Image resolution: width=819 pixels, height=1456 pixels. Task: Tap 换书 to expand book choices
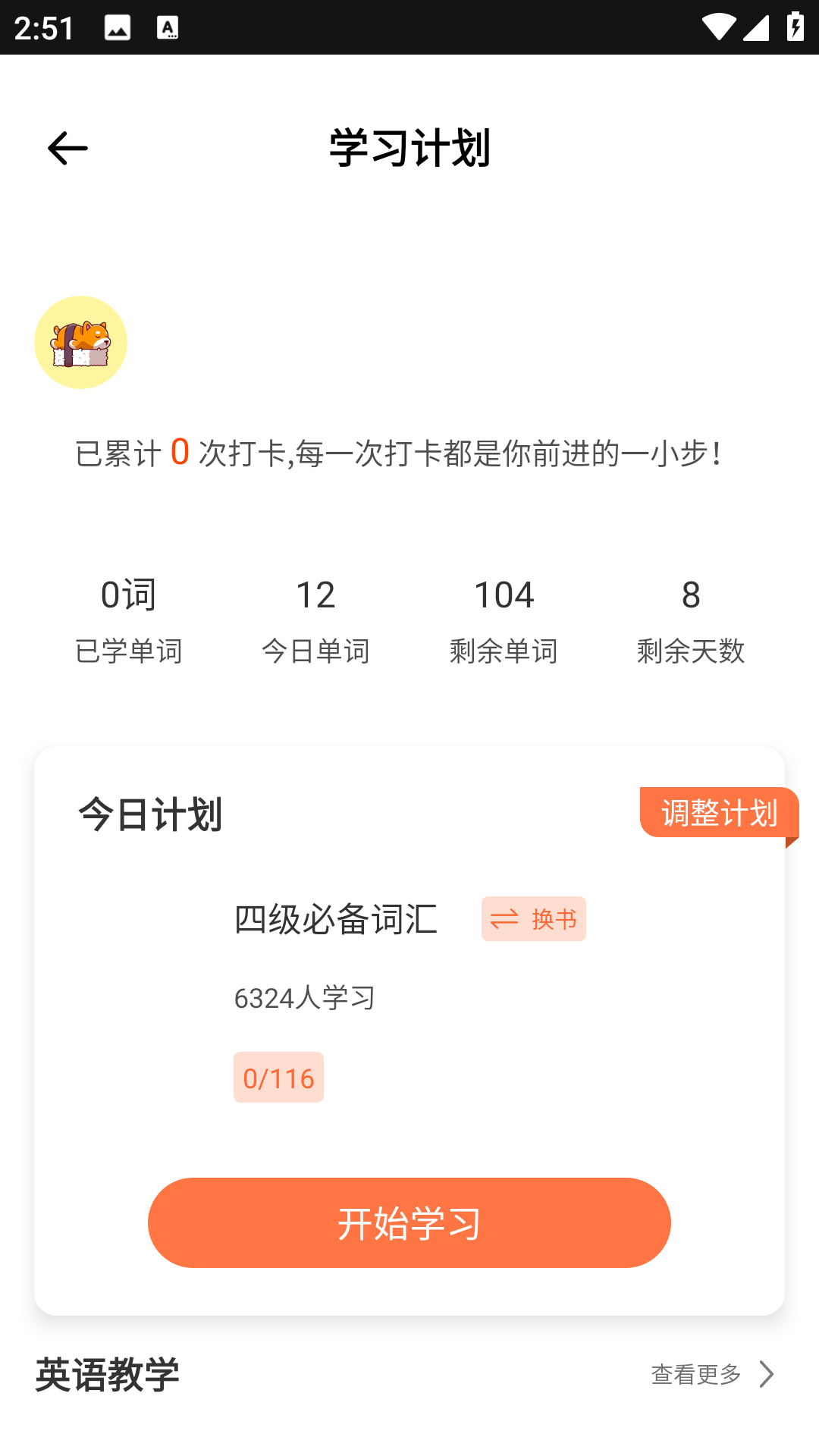(533, 918)
